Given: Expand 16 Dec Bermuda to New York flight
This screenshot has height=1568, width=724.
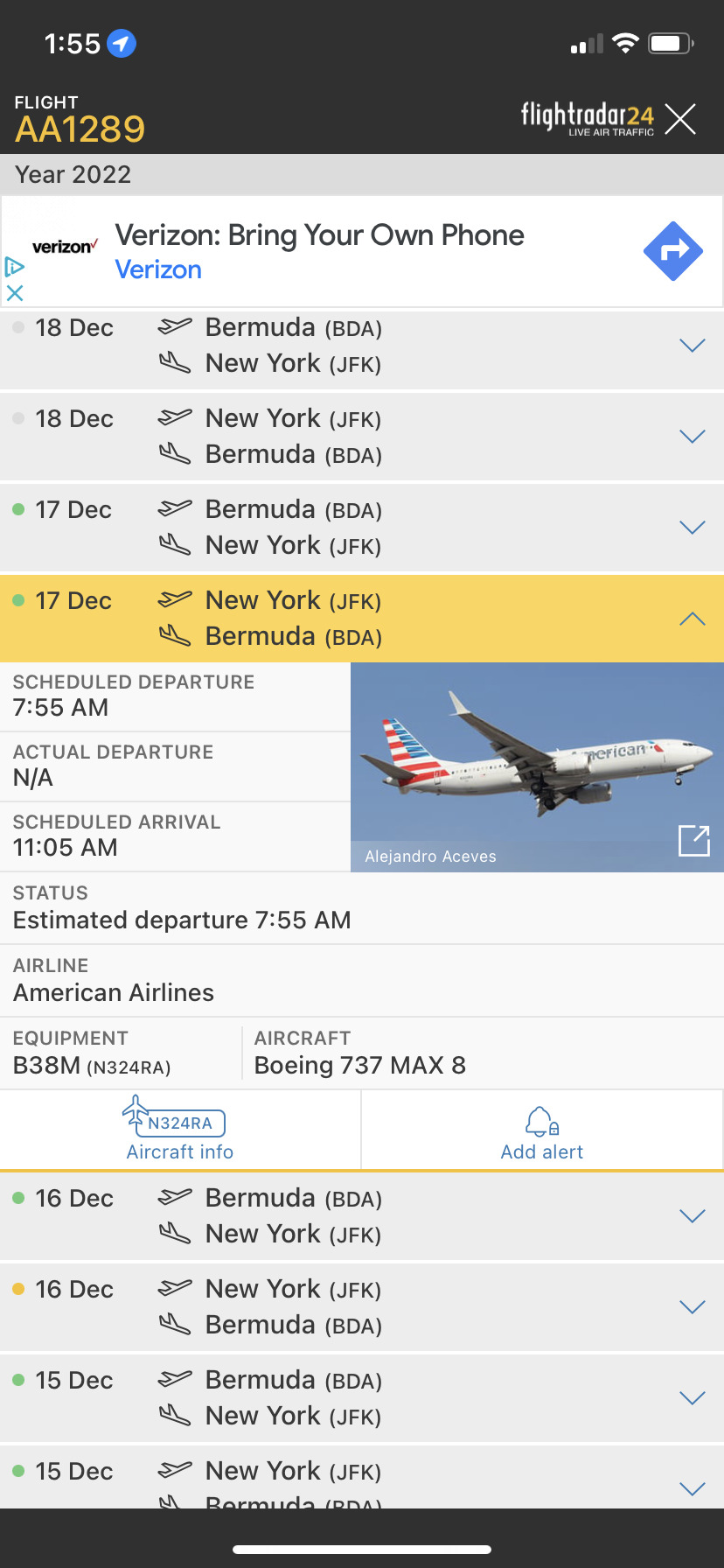Looking at the screenshot, I should click(692, 1216).
